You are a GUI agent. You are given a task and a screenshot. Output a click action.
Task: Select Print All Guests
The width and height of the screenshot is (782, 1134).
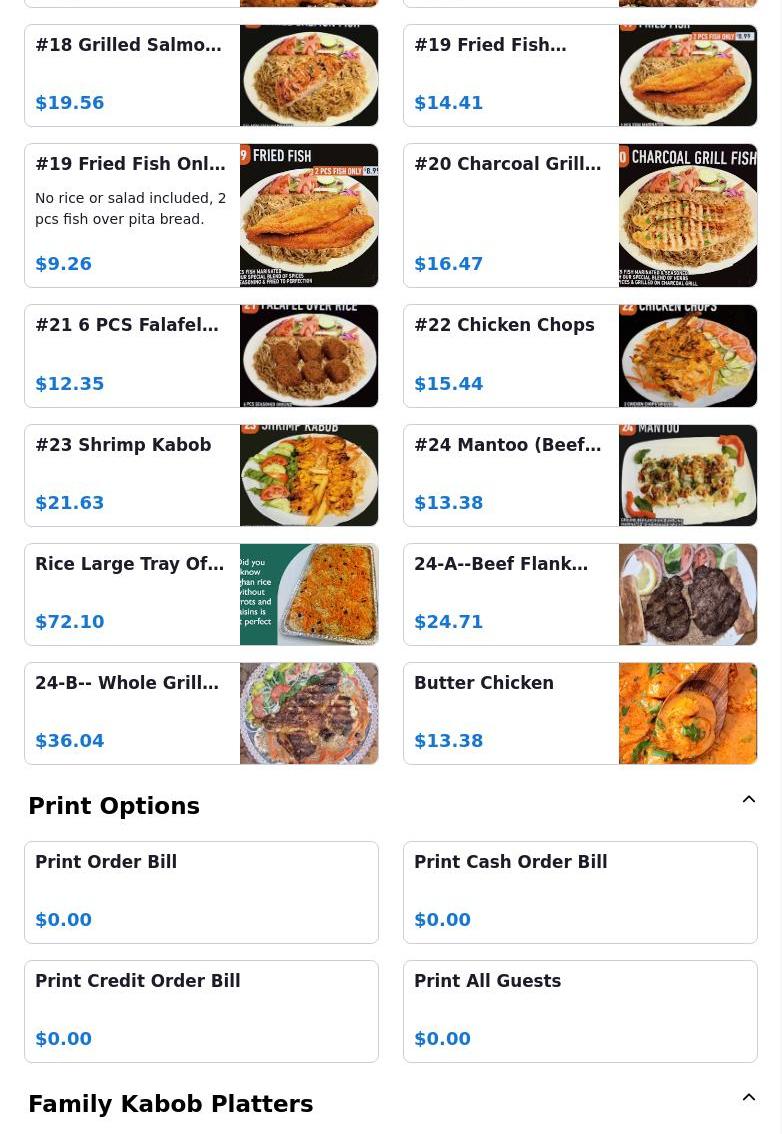[580, 1011]
